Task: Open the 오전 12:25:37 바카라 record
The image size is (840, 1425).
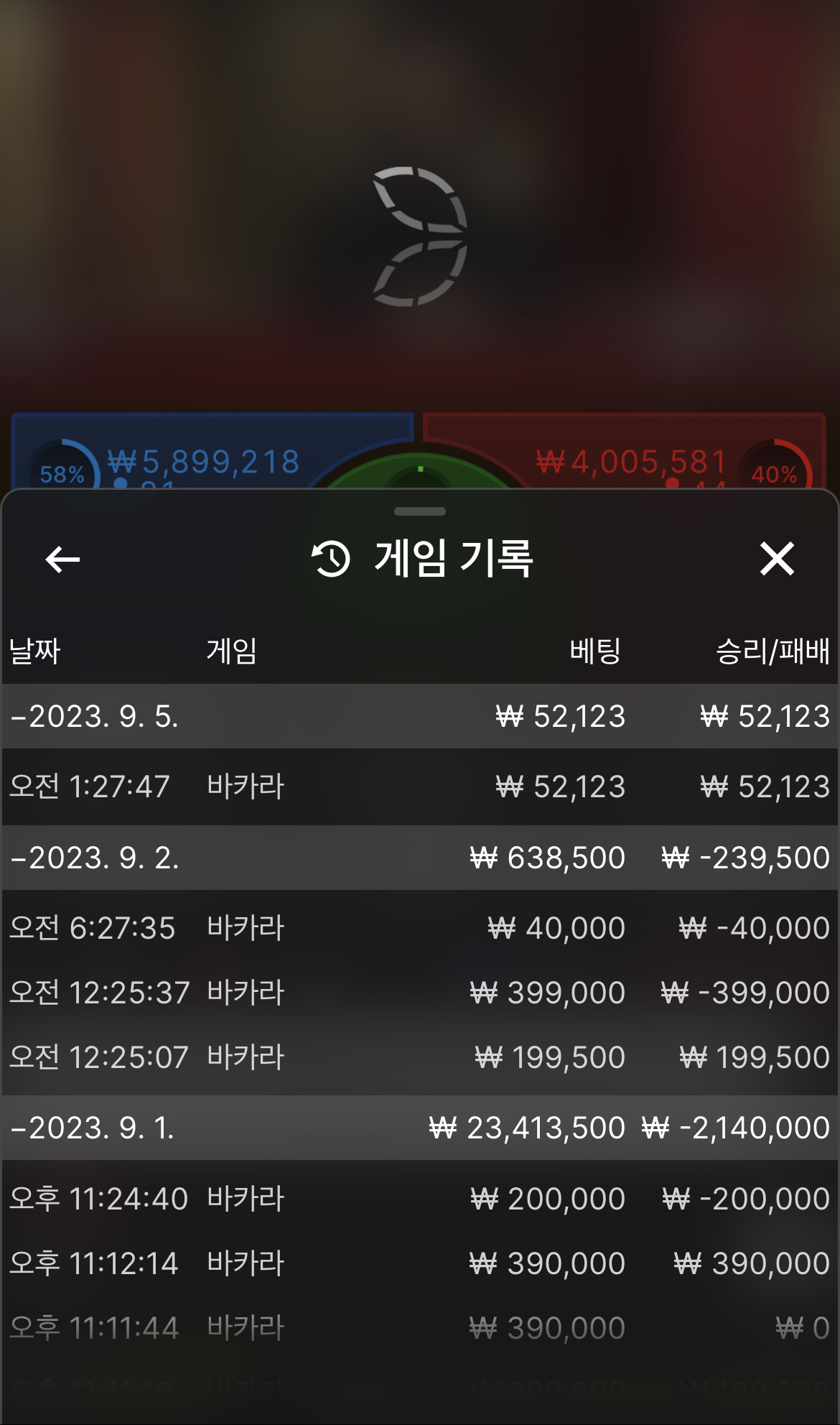Action: [x=420, y=992]
